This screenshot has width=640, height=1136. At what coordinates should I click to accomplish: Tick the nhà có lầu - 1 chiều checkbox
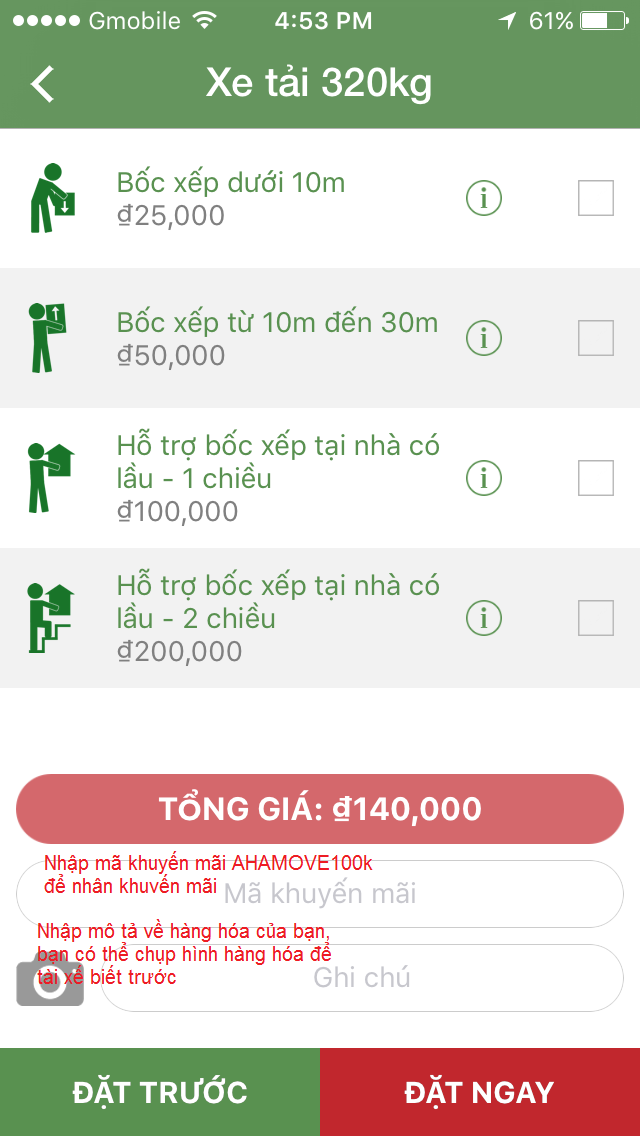tap(596, 478)
